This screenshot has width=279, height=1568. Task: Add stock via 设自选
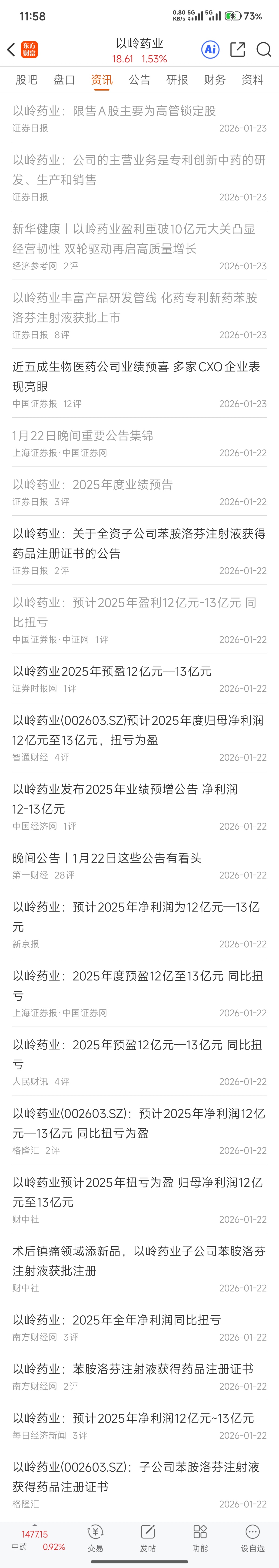click(252, 1537)
